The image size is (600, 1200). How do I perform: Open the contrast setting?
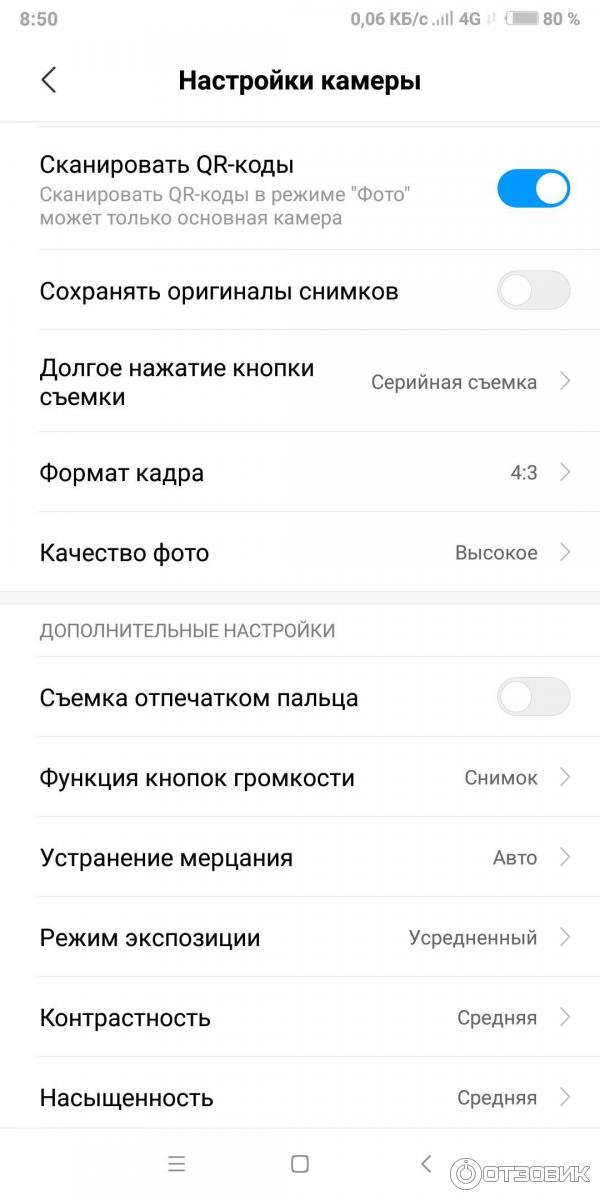click(300, 1018)
